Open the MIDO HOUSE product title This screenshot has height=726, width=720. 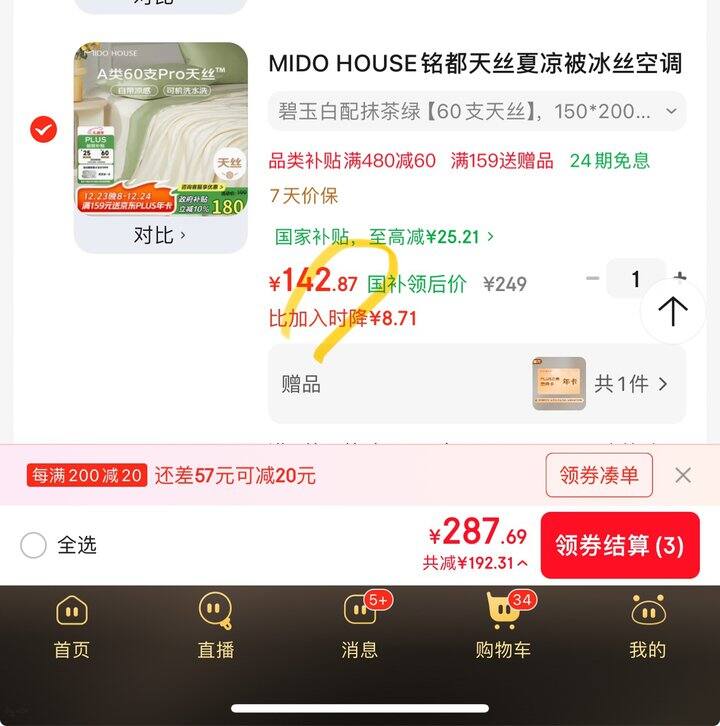pos(475,64)
